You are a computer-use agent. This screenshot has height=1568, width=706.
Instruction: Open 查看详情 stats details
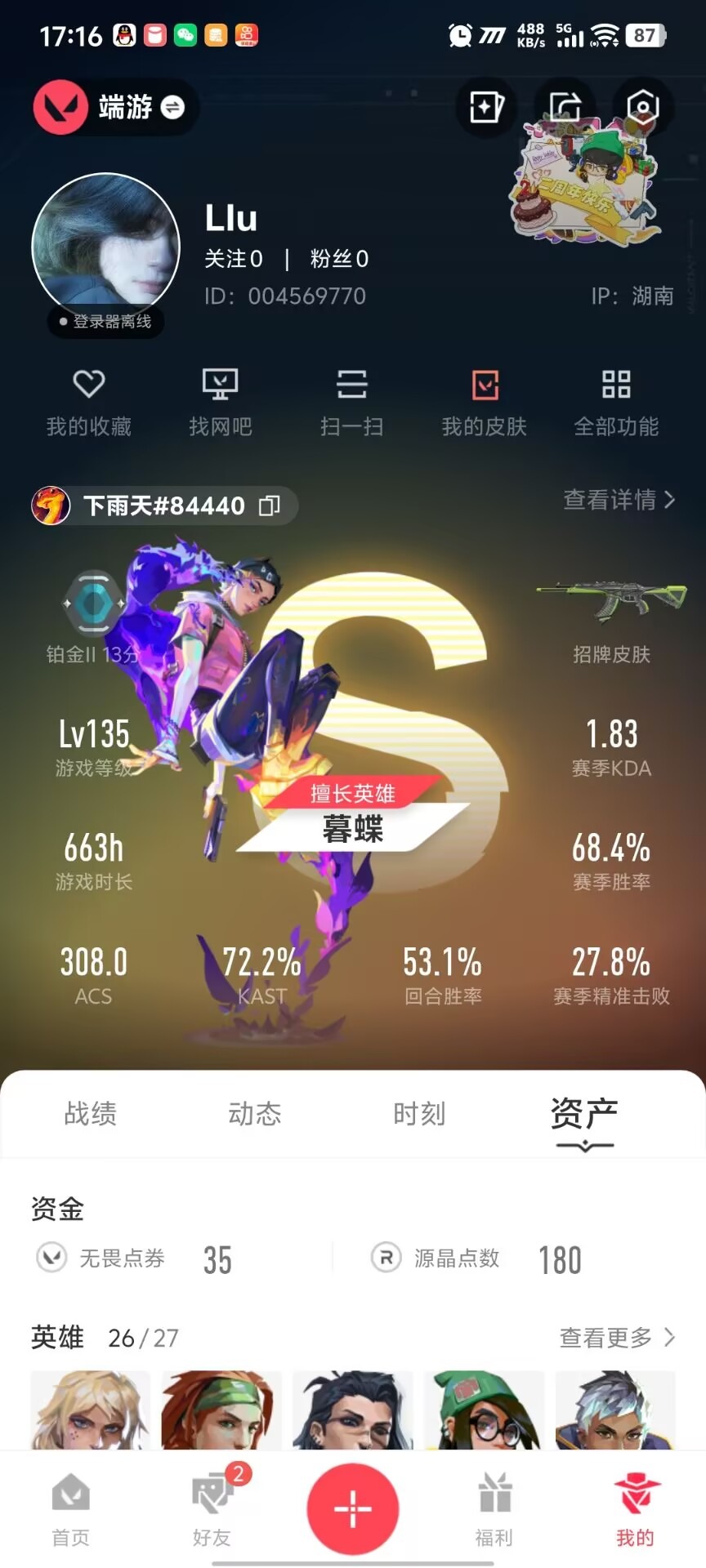(x=619, y=499)
